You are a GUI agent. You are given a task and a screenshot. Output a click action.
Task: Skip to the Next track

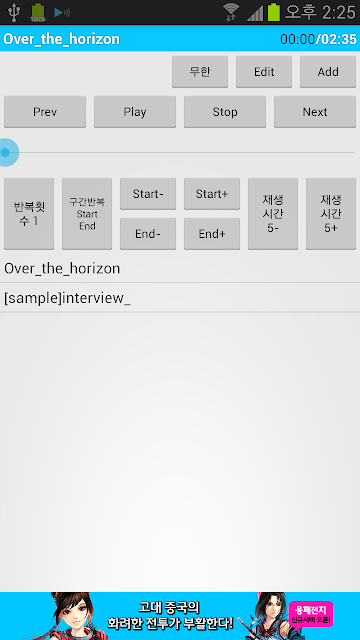pyautogui.click(x=315, y=112)
